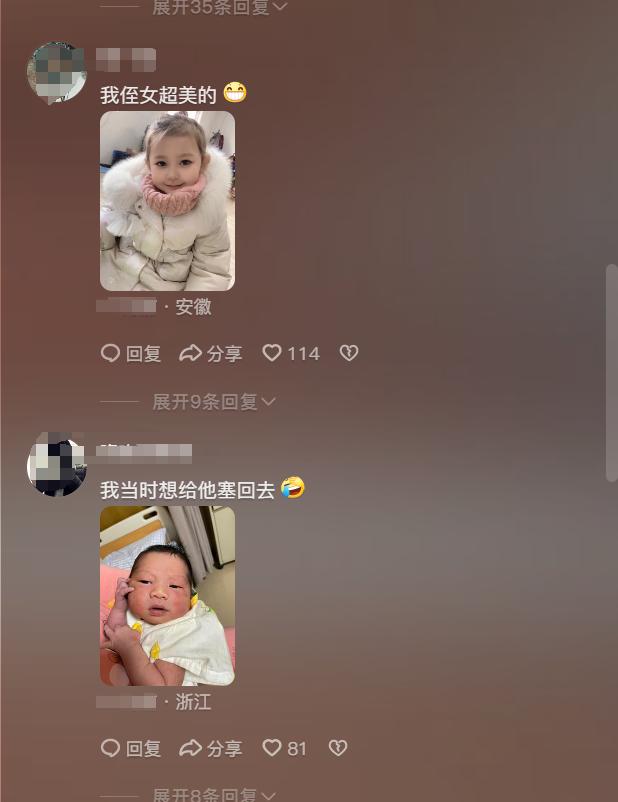Open avatar of the 我侄女超美的 commenter
The height and width of the screenshot is (802, 618).
point(57,72)
